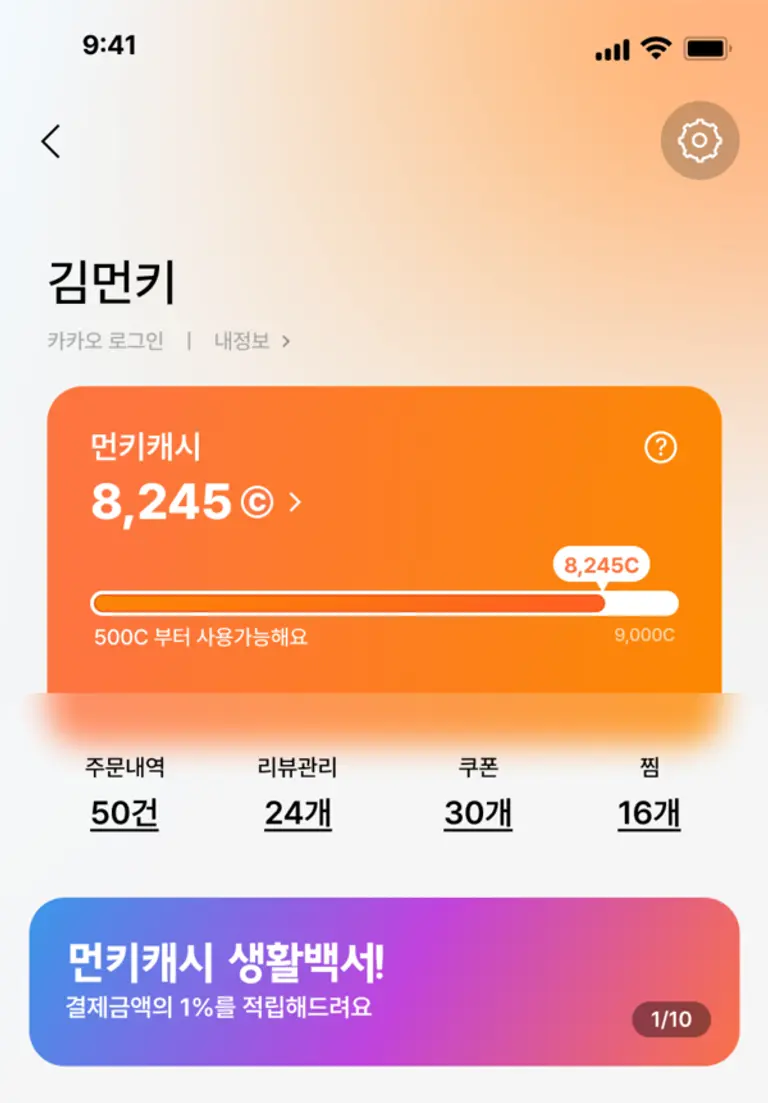Image resolution: width=768 pixels, height=1103 pixels.
Task: Tap the 8,245C tooltip above the progress bar
Action: point(604,564)
